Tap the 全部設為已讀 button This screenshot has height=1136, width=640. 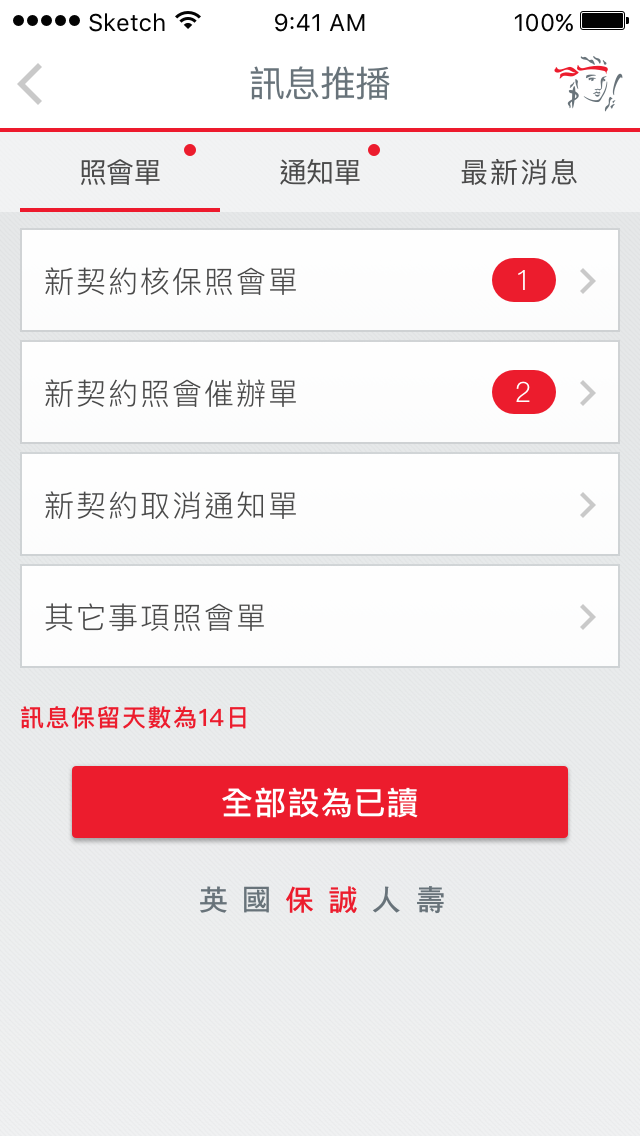[320, 802]
